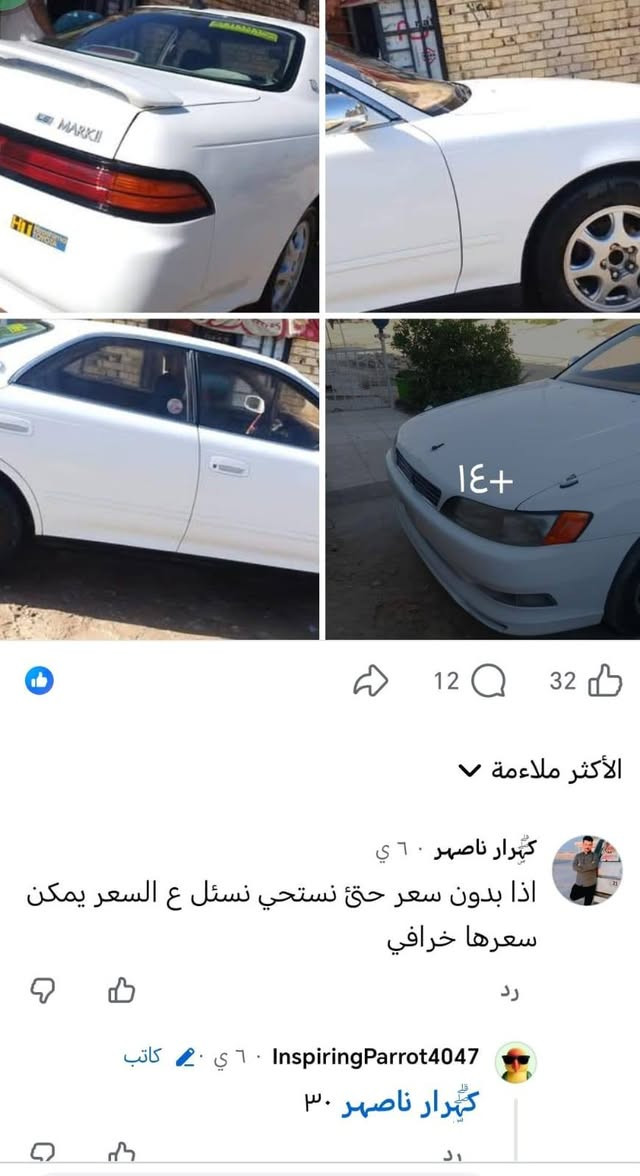Open the Mark II rear photo

[x=159, y=156]
